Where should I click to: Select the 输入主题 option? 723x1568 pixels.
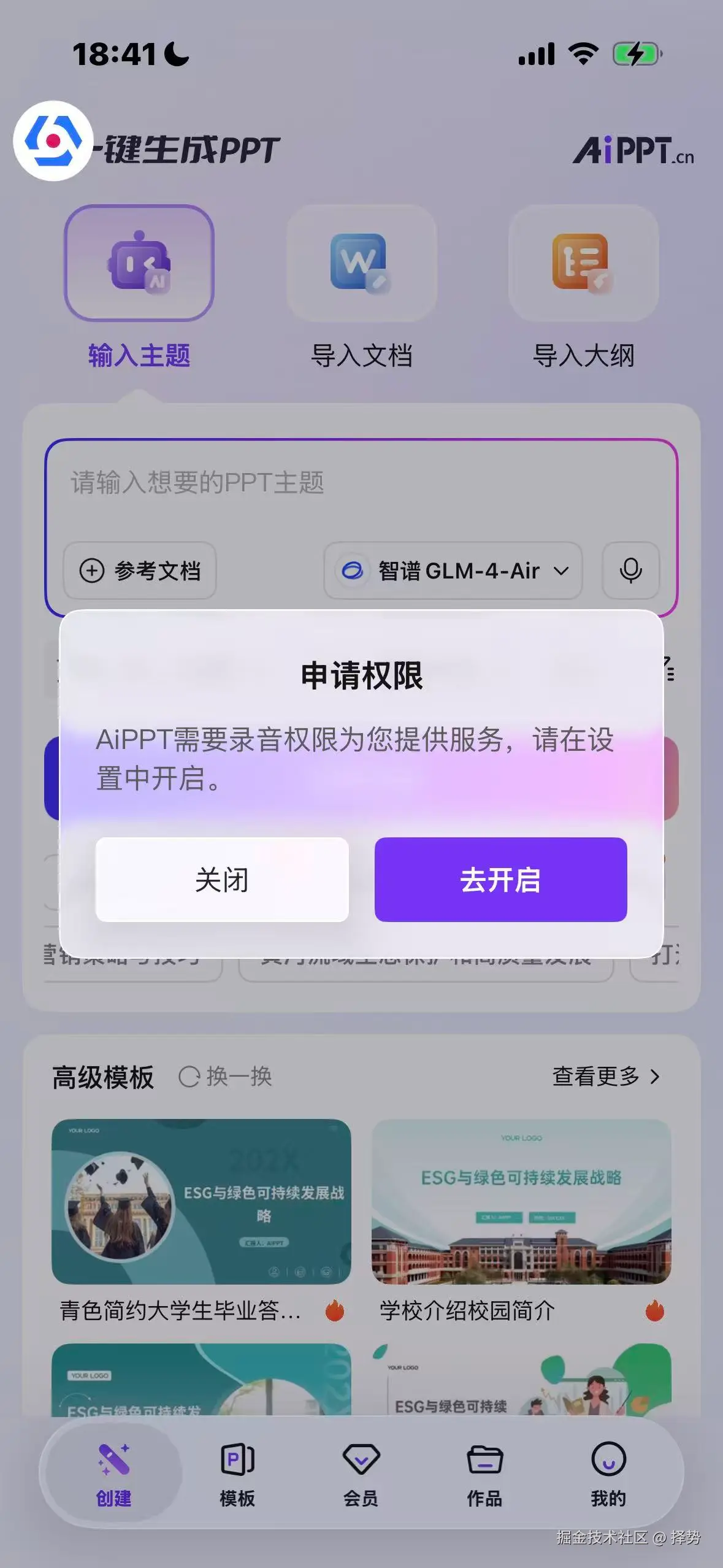coord(139,264)
